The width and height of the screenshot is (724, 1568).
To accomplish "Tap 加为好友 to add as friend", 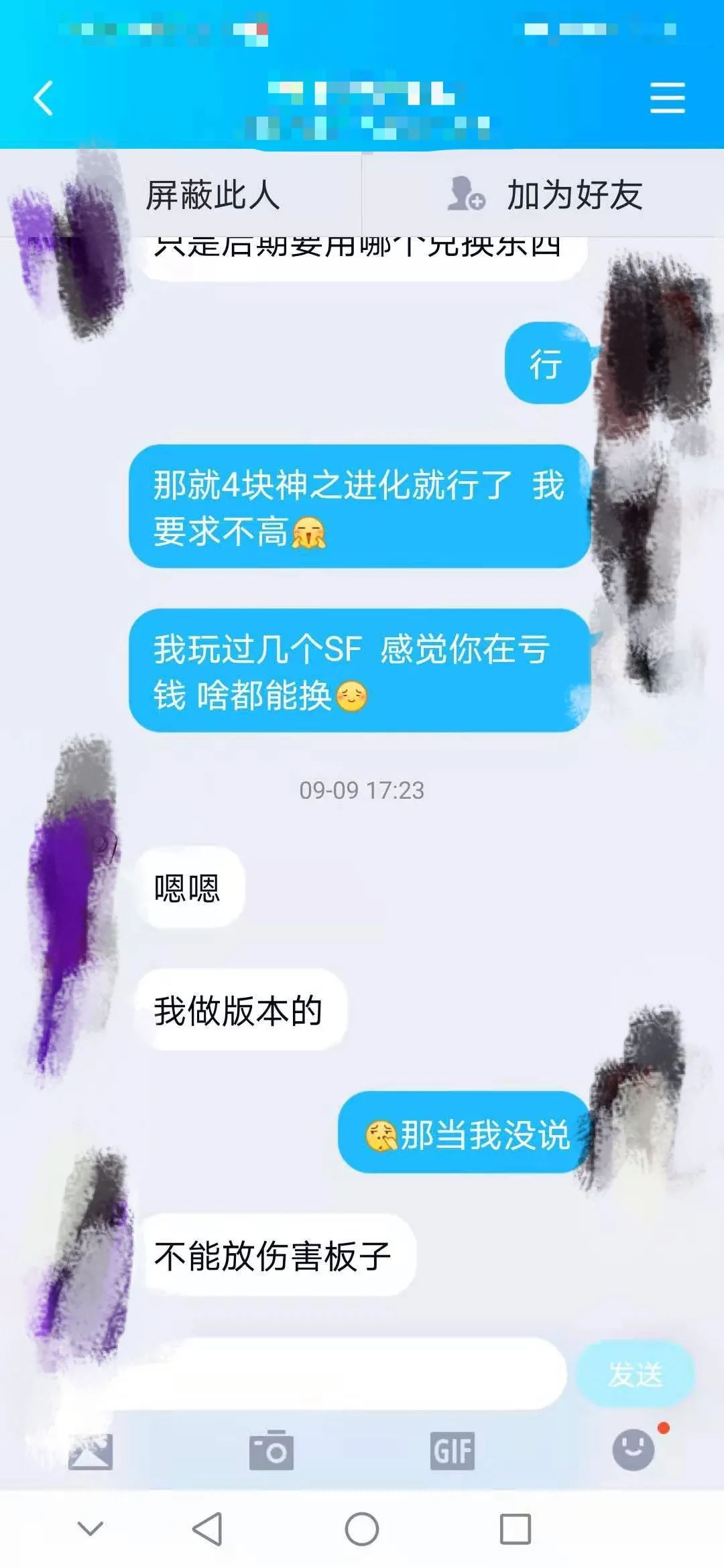I will 575,195.
